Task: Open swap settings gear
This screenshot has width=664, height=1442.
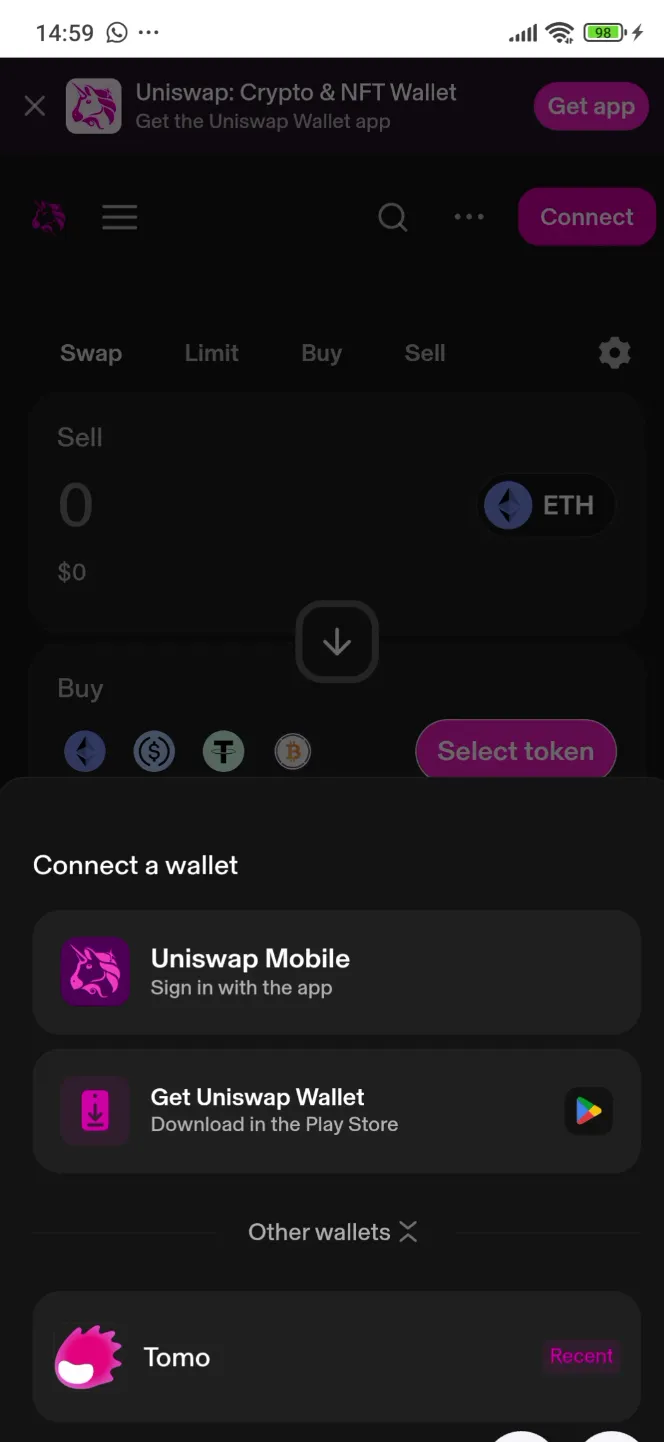Action: (614, 353)
